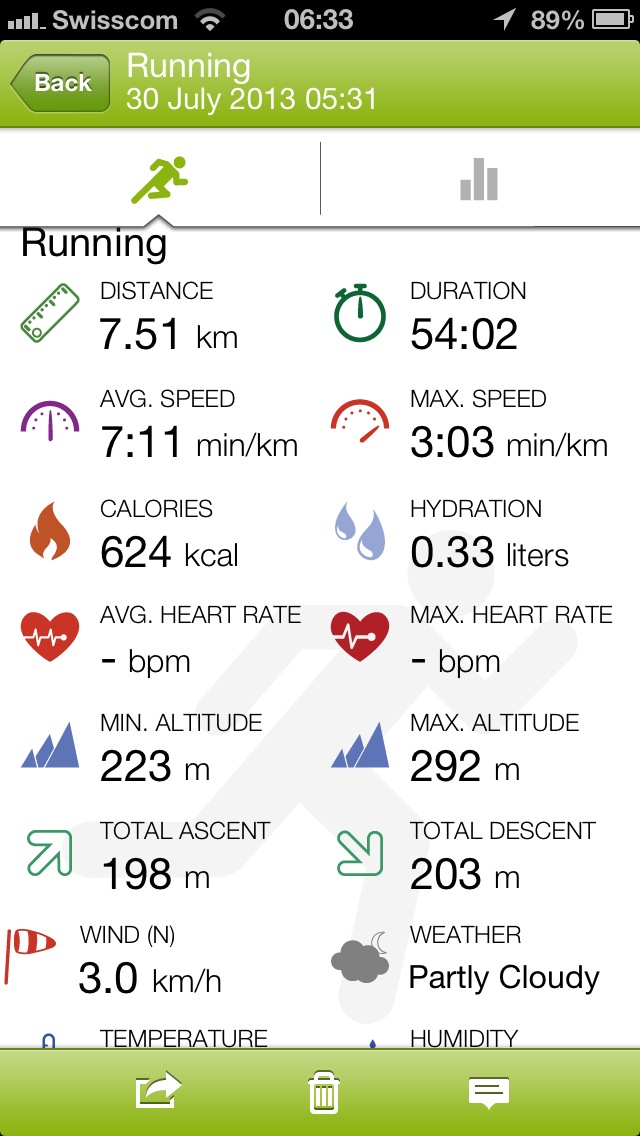Share this running workout
The height and width of the screenshot is (1136, 640).
(x=159, y=1091)
